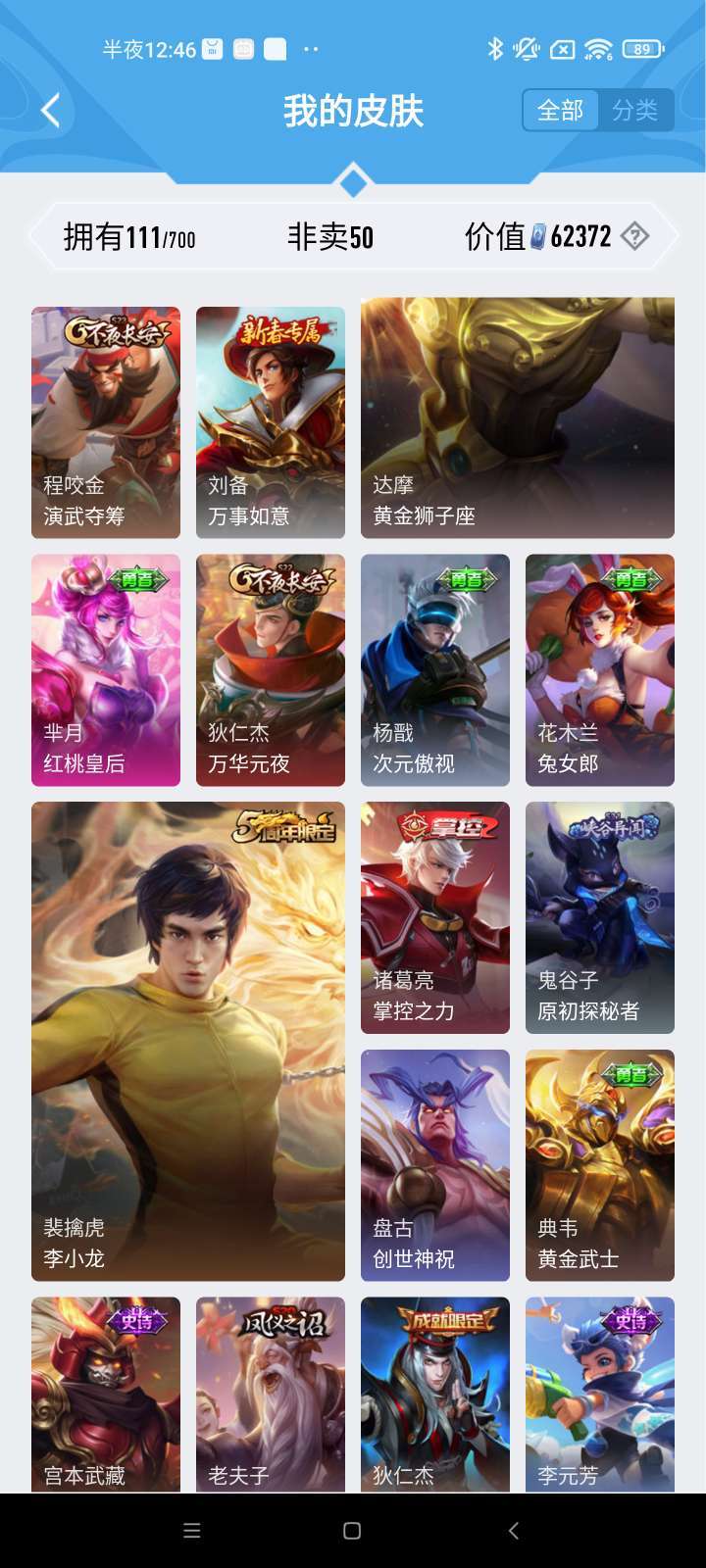Go back using the top-left arrow

coord(51,110)
